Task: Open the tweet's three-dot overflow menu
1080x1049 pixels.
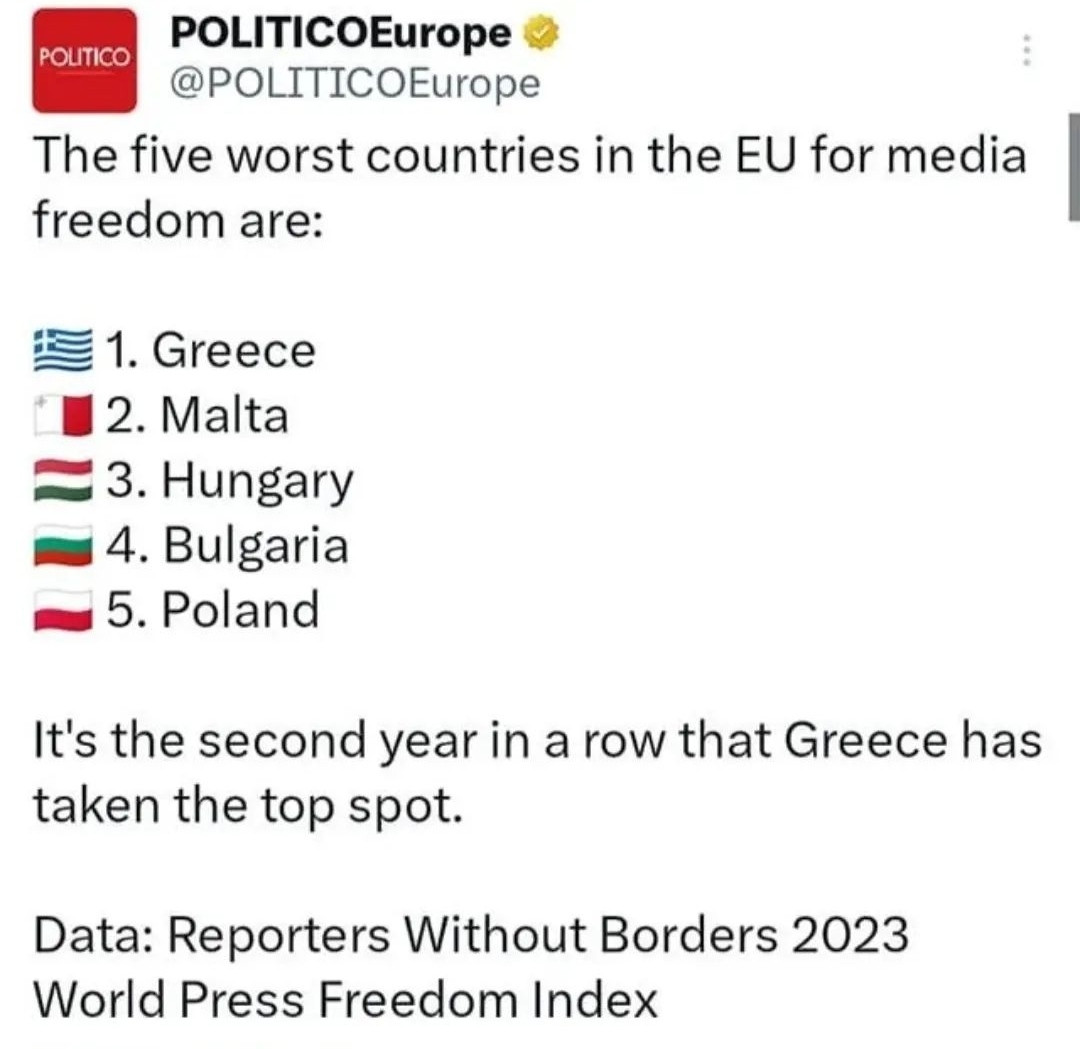Action: pyautogui.click(x=1025, y=49)
